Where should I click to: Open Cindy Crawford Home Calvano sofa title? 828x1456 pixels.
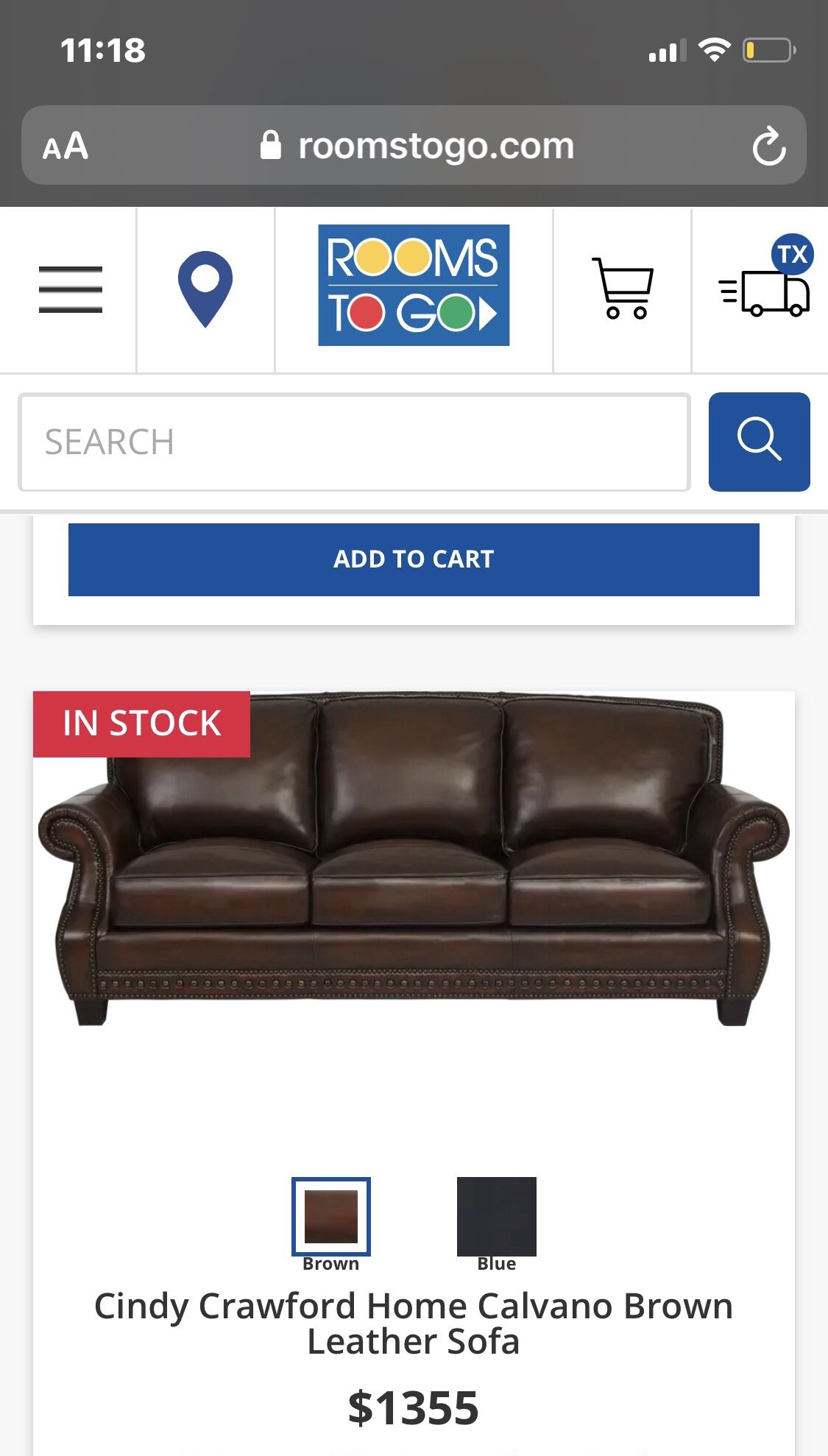pyautogui.click(x=414, y=1324)
